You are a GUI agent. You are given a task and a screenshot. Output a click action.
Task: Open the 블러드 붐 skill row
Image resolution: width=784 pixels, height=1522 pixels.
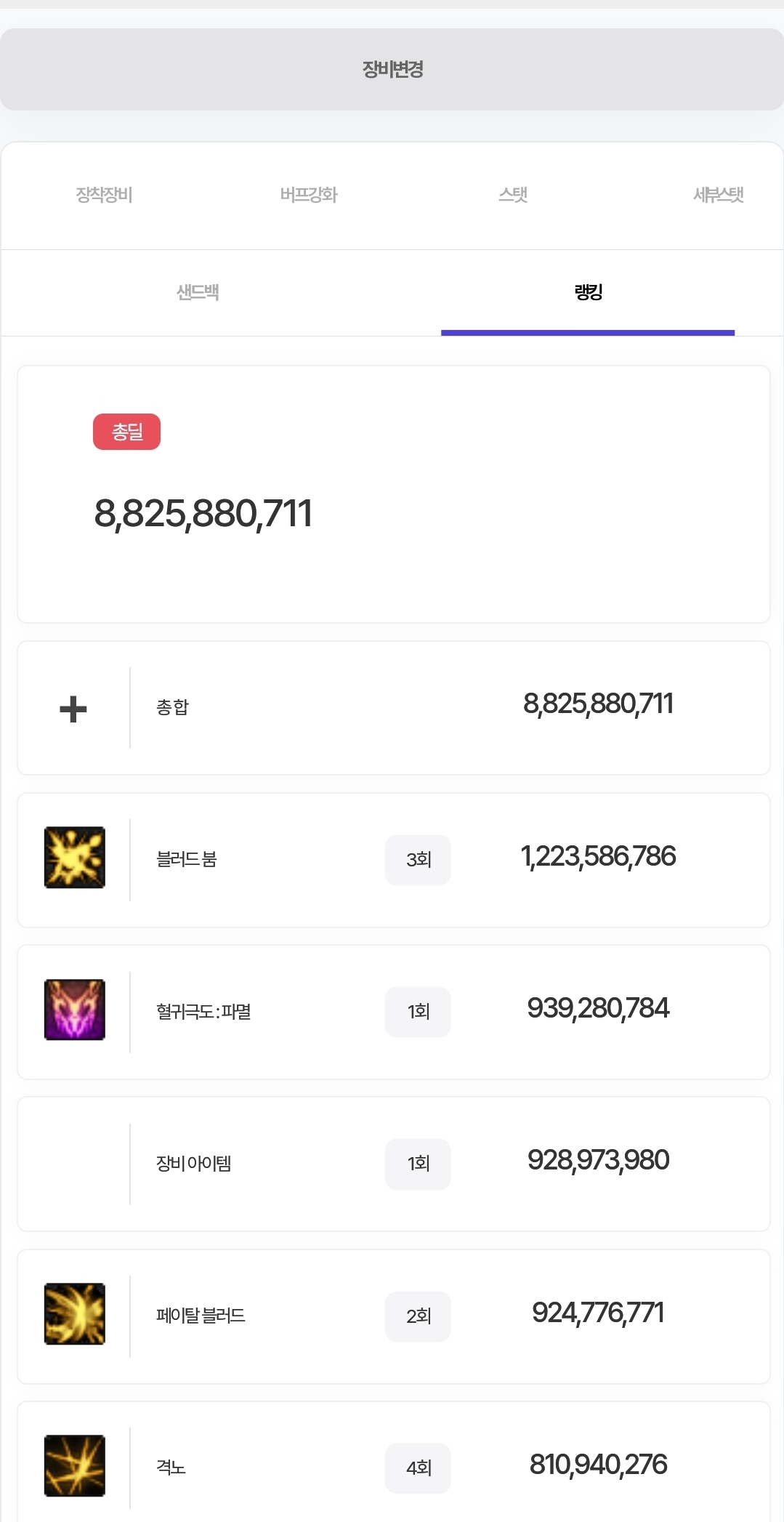392,860
